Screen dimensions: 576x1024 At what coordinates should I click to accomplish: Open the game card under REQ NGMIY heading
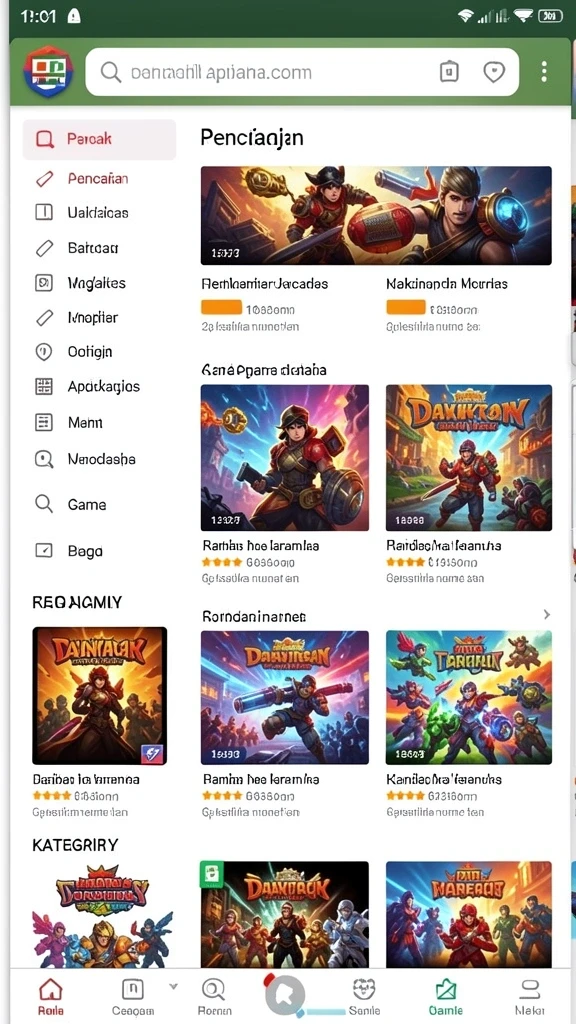(99, 696)
